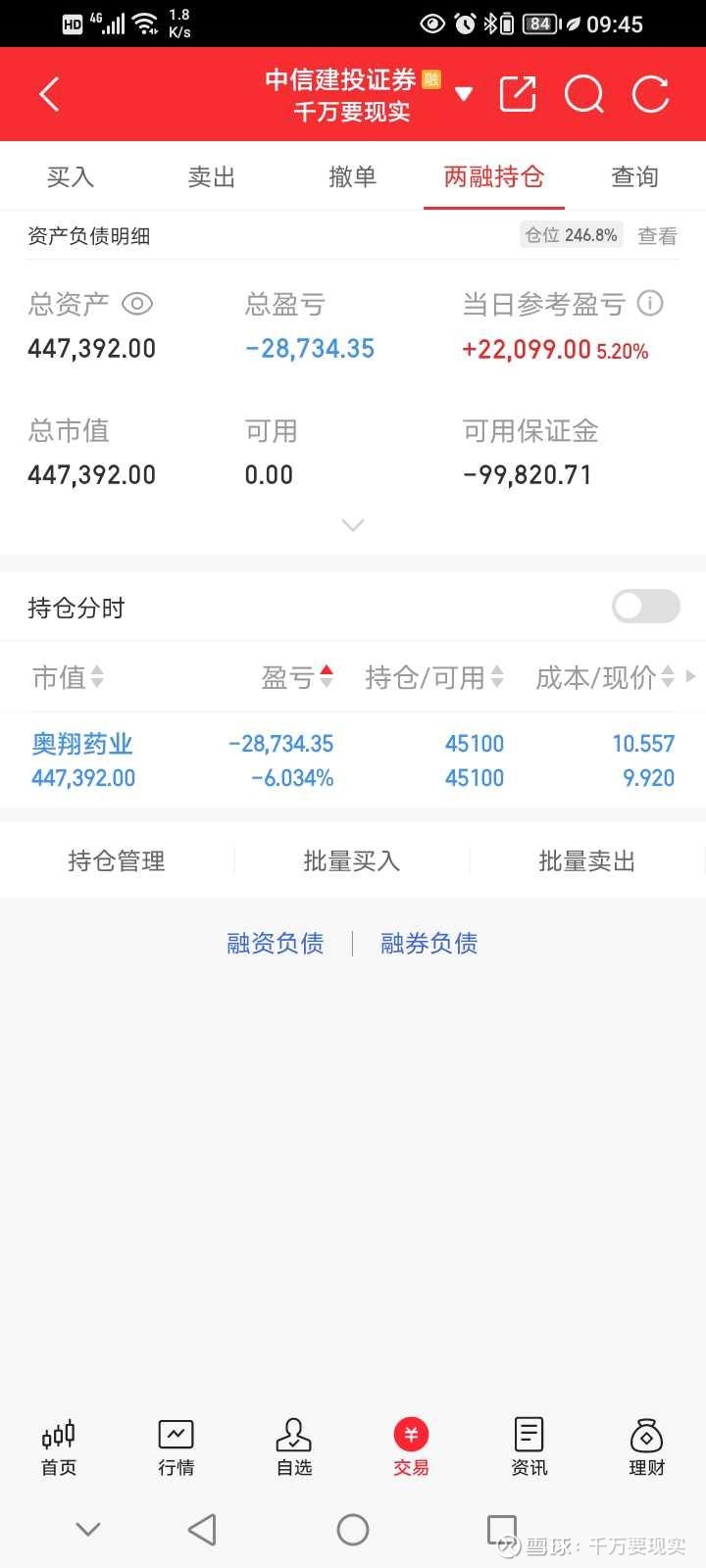Viewport: 706px width, 1568px height.
Task: Open the 撤单 tab
Action: [x=353, y=177]
